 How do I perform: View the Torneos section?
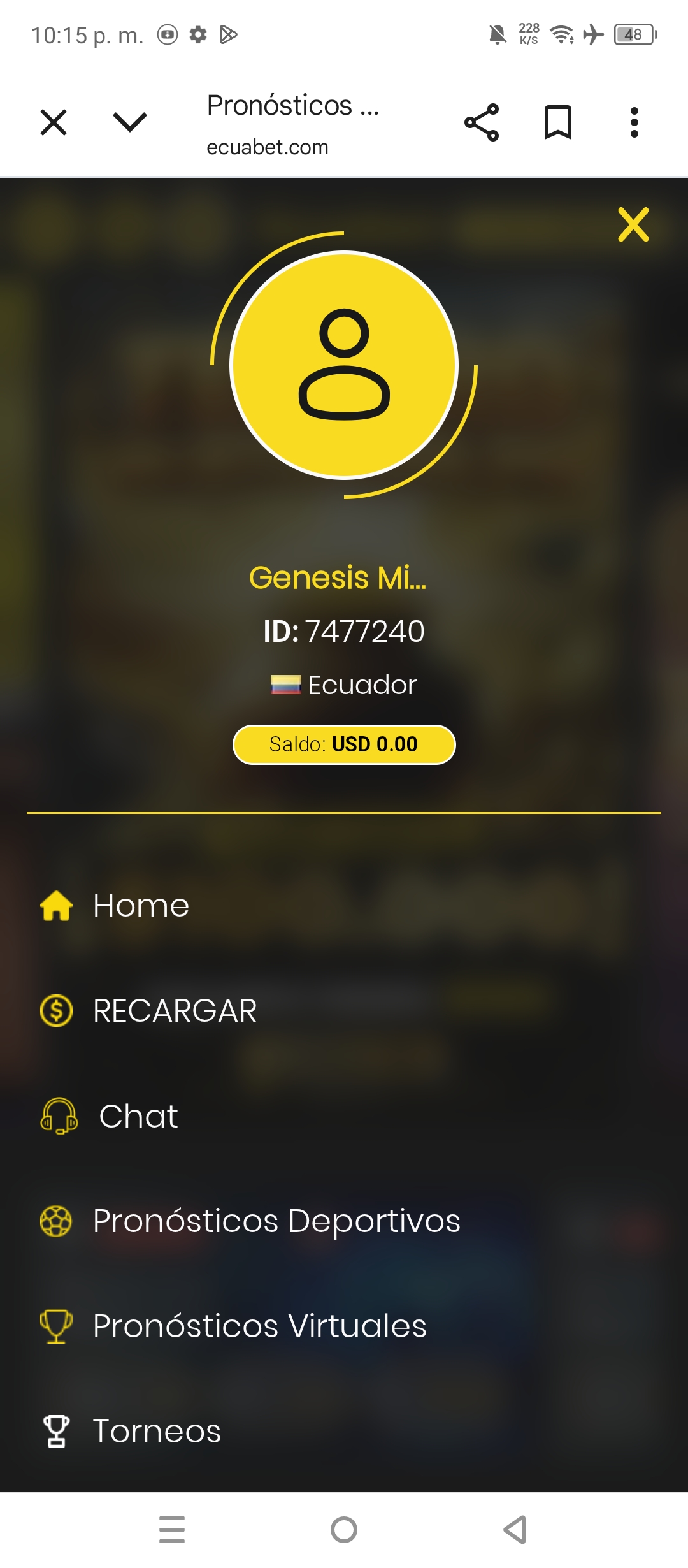click(157, 1432)
